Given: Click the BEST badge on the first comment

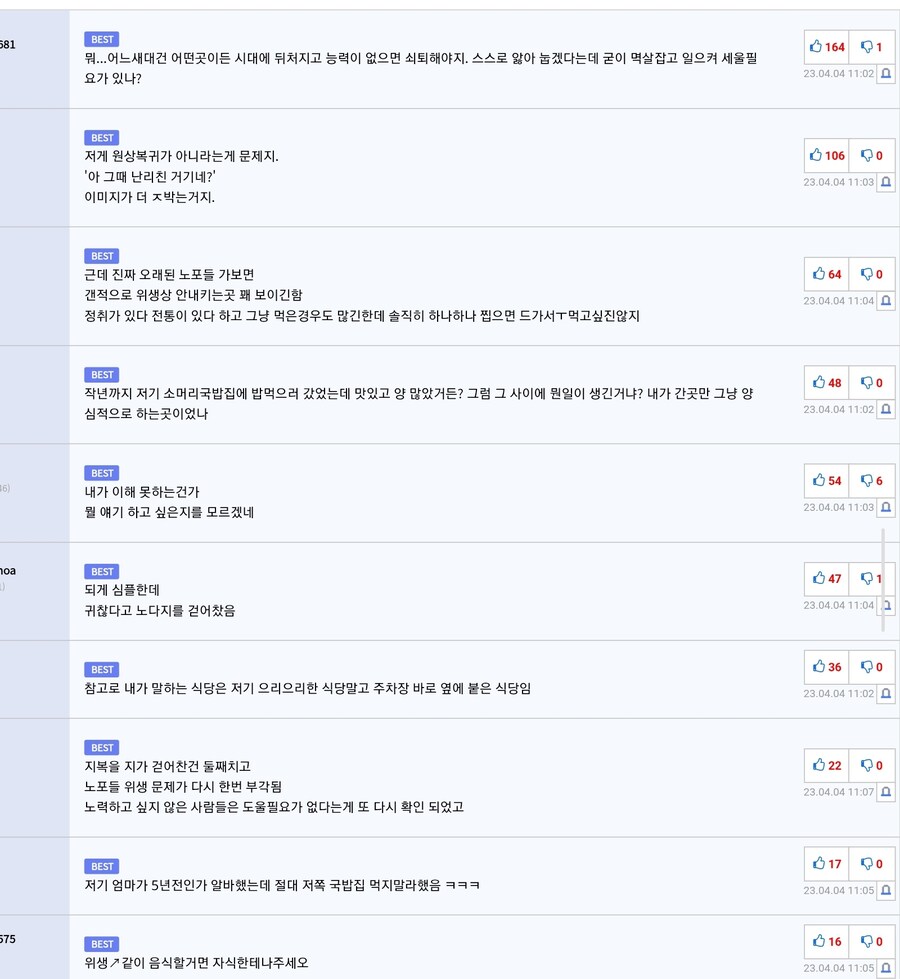Looking at the screenshot, I should 101,40.
